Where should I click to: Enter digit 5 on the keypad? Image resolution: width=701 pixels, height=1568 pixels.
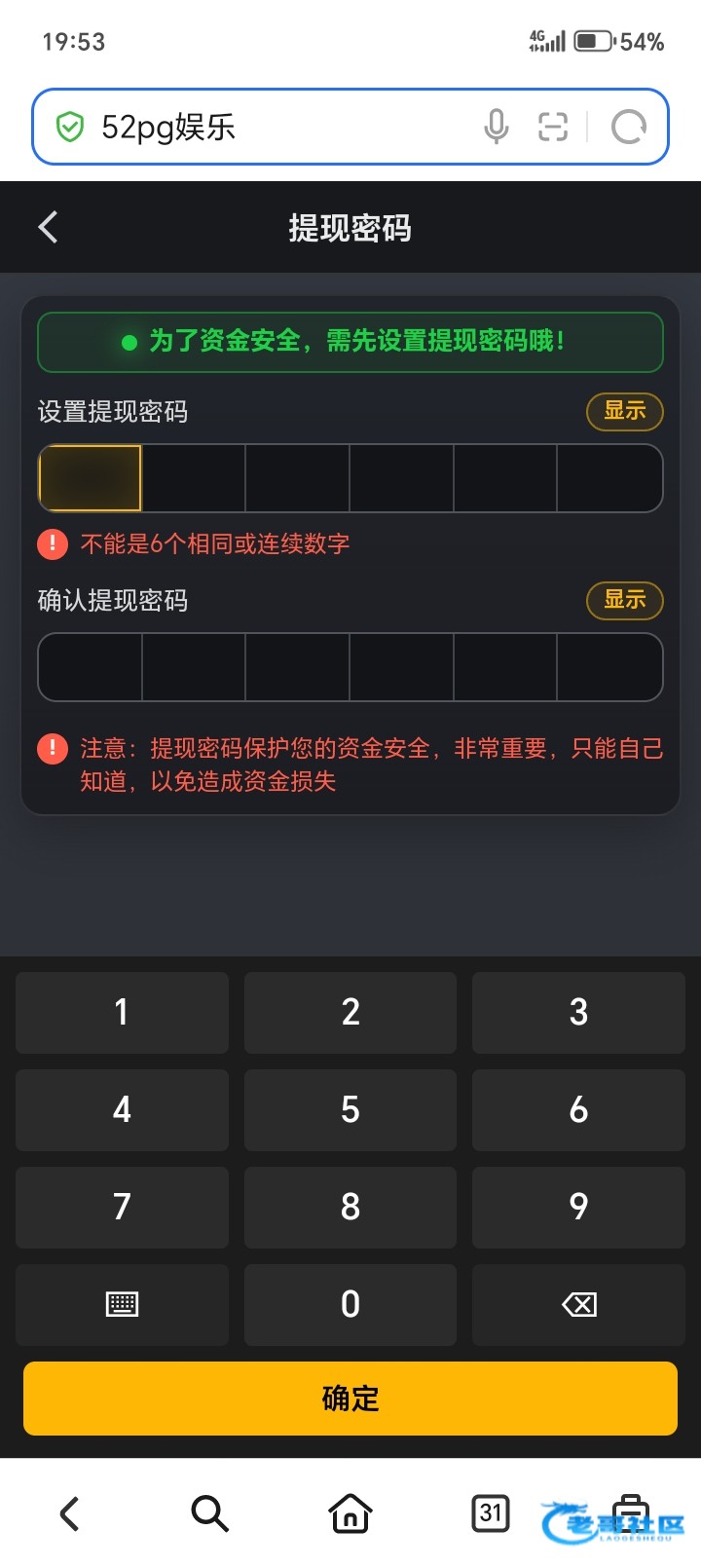[x=350, y=1109]
